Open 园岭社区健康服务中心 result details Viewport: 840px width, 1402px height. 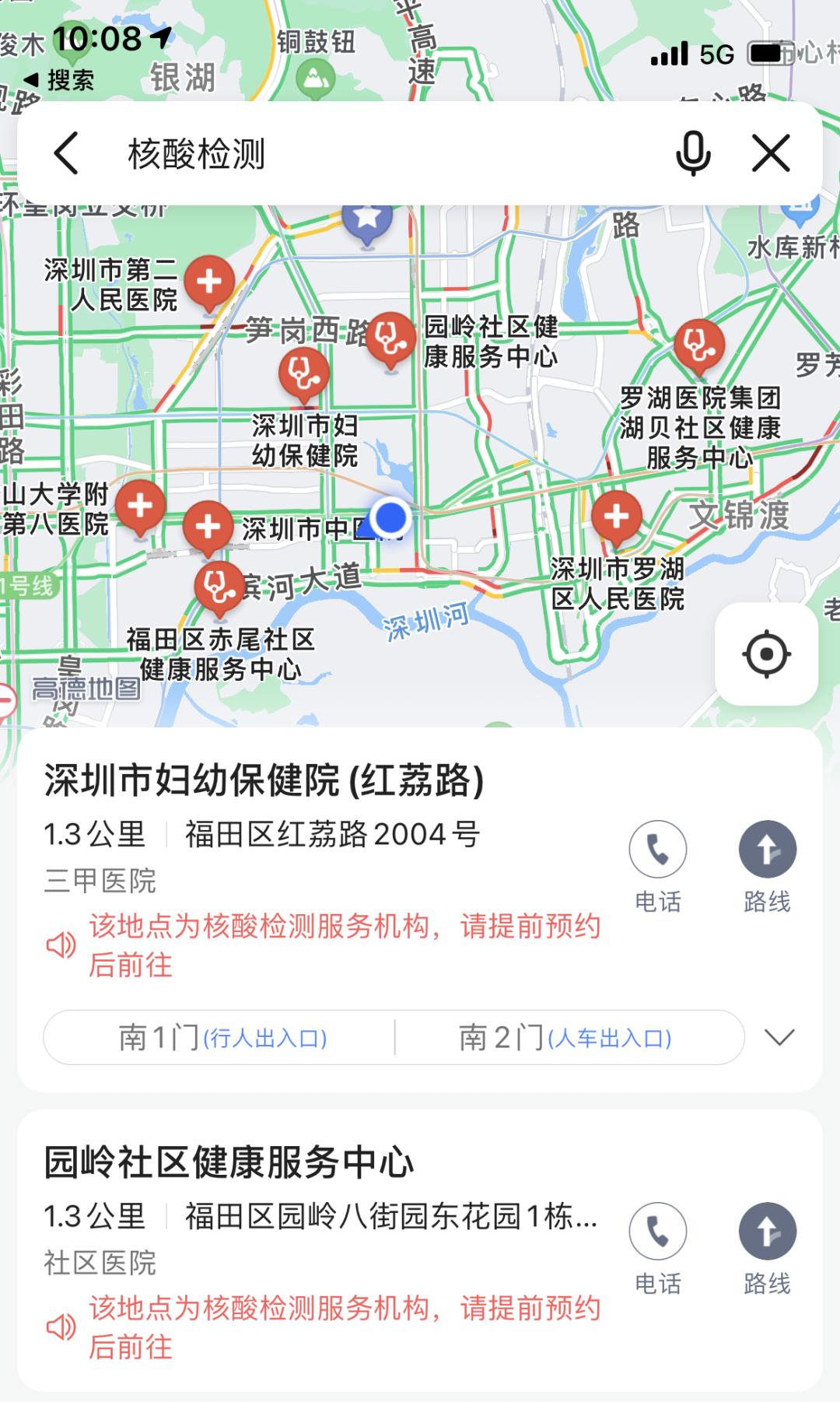pyautogui.click(x=229, y=1162)
